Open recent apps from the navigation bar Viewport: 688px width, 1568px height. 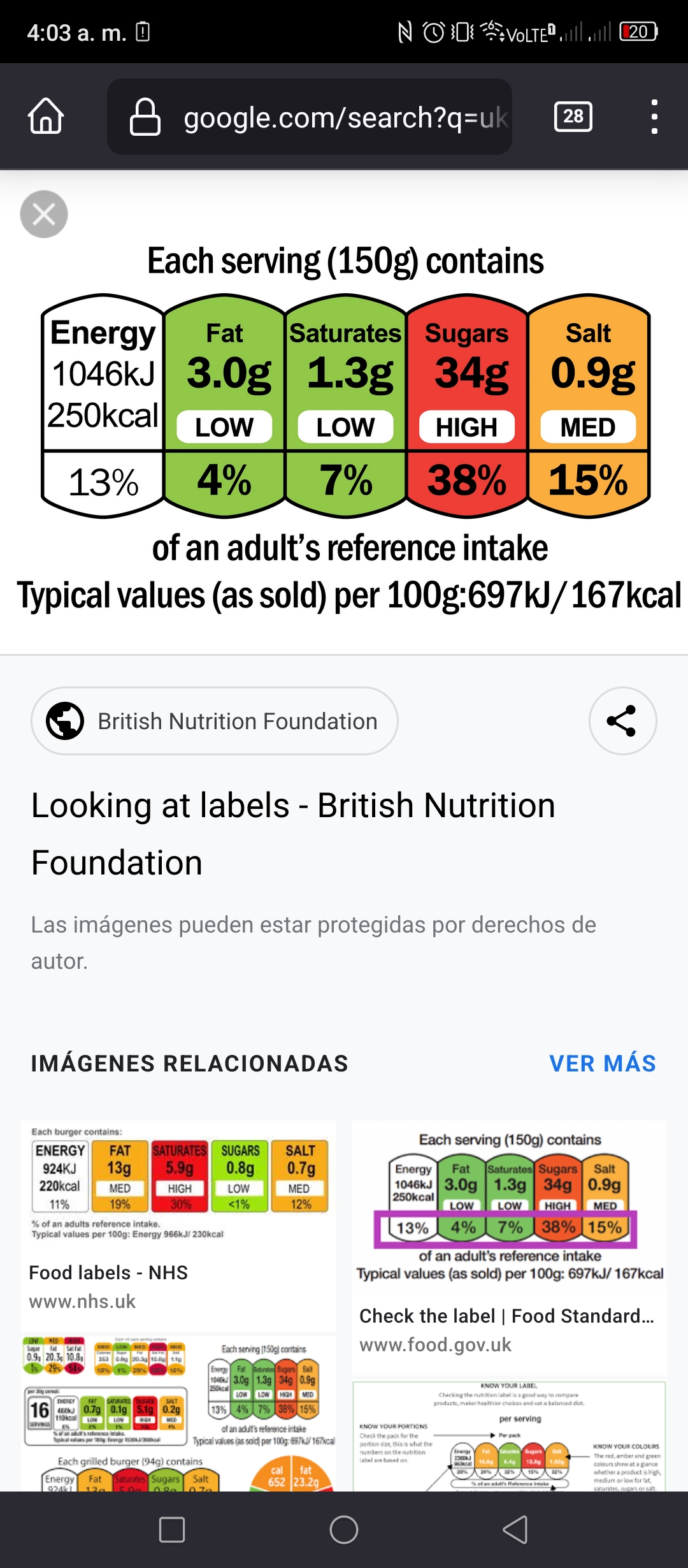click(x=172, y=1529)
